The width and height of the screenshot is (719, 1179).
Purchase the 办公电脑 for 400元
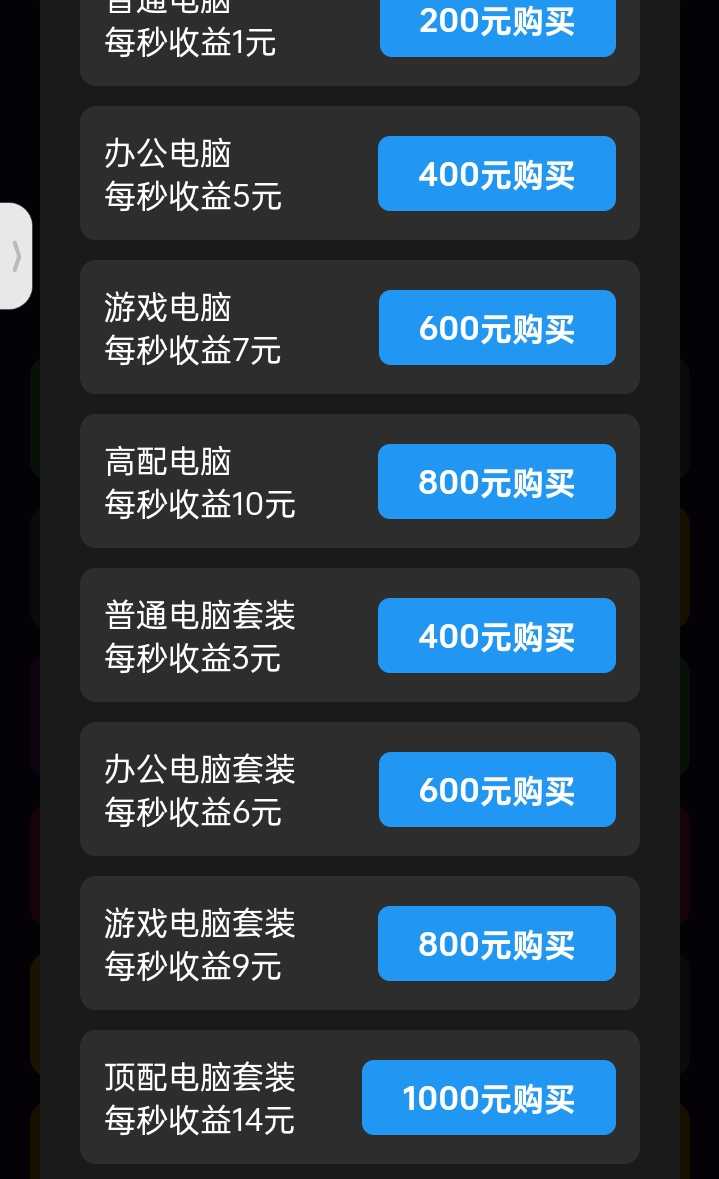pyautogui.click(x=496, y=174)
